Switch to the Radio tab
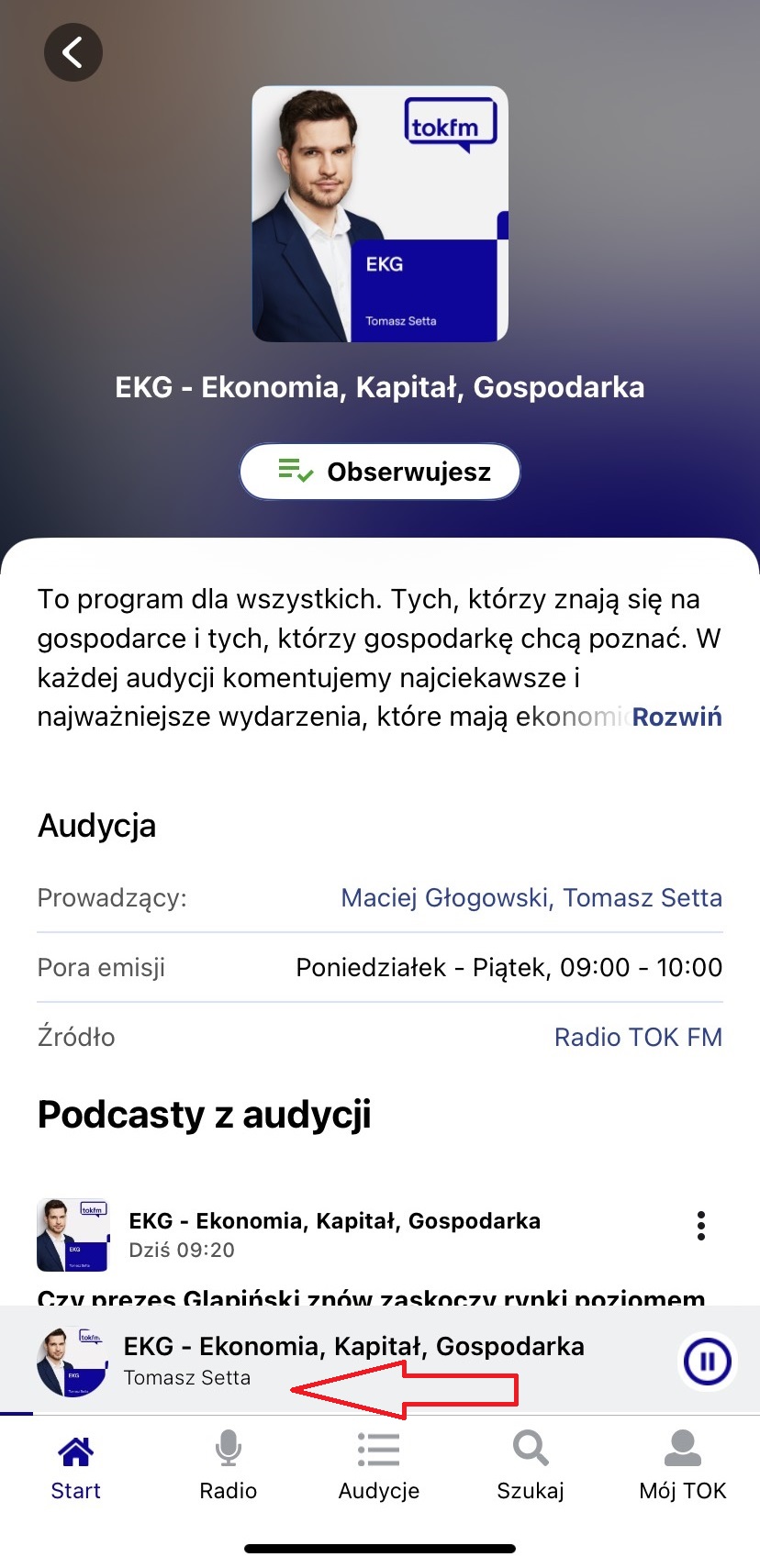760x1568 pixels. [228, 1468]
